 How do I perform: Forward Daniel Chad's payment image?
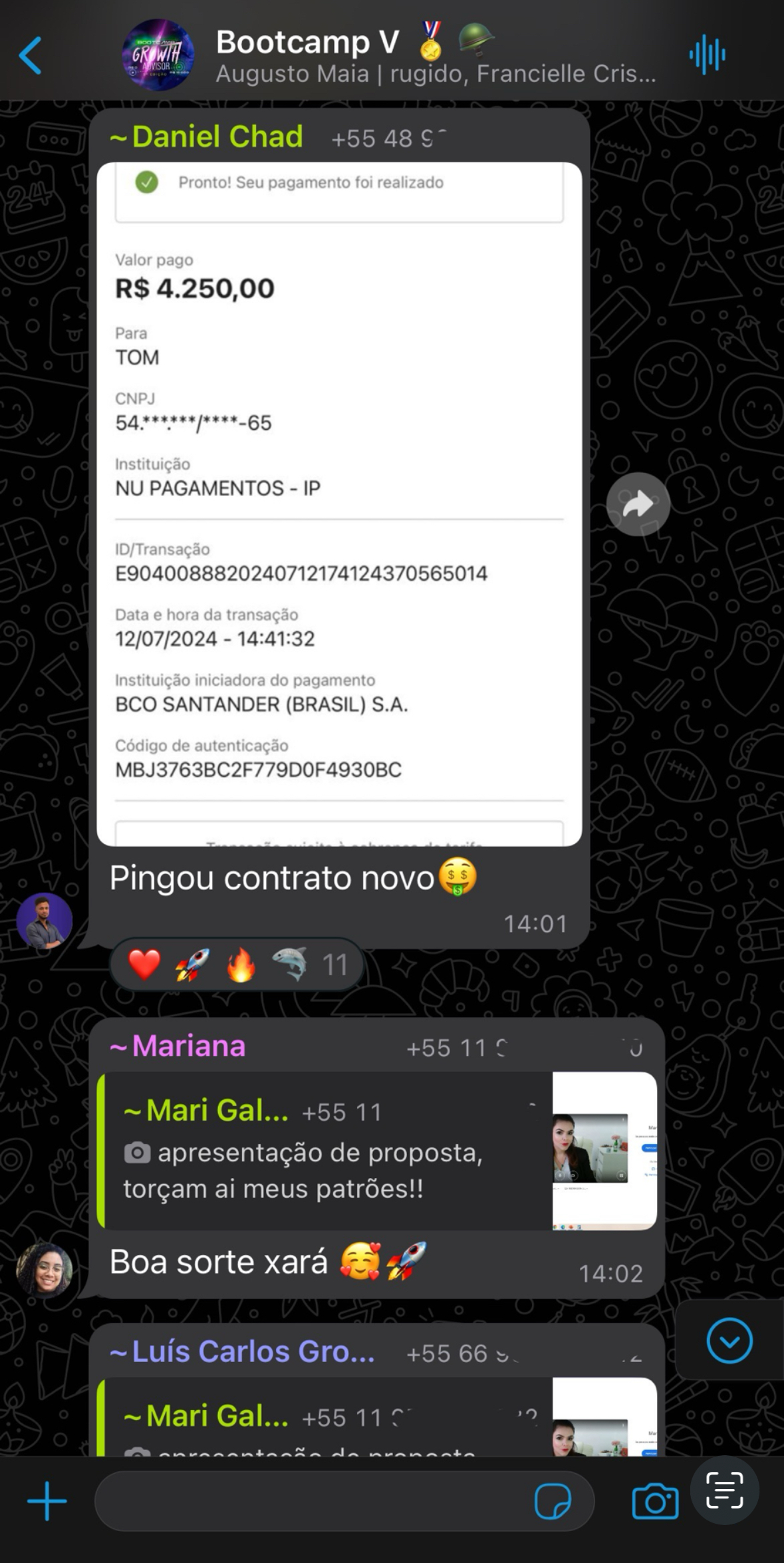click(x=638, y=504)
